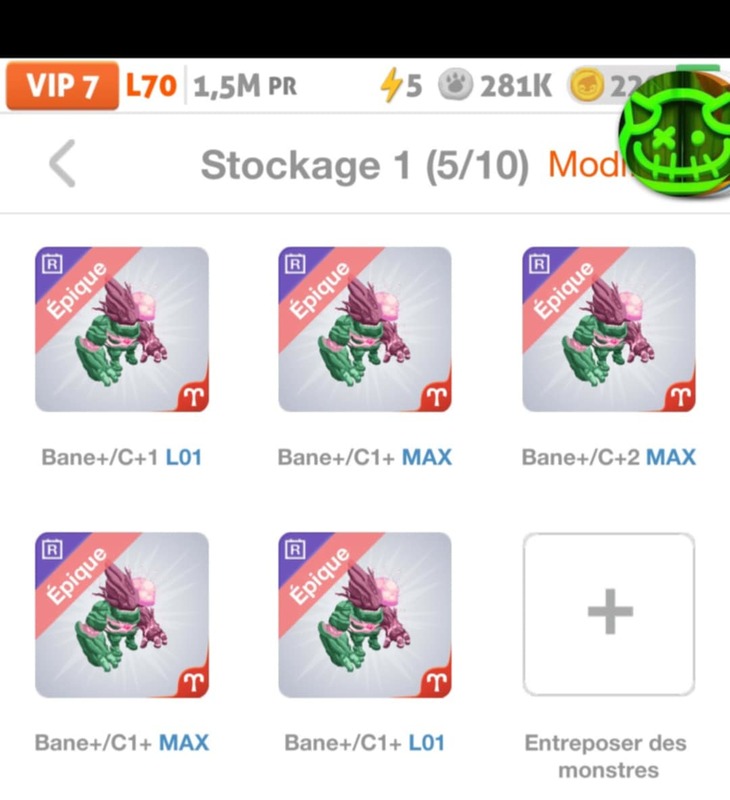Add a monster via the plus slot
Screen dimensions: 730x800
(x=608, y=615)
